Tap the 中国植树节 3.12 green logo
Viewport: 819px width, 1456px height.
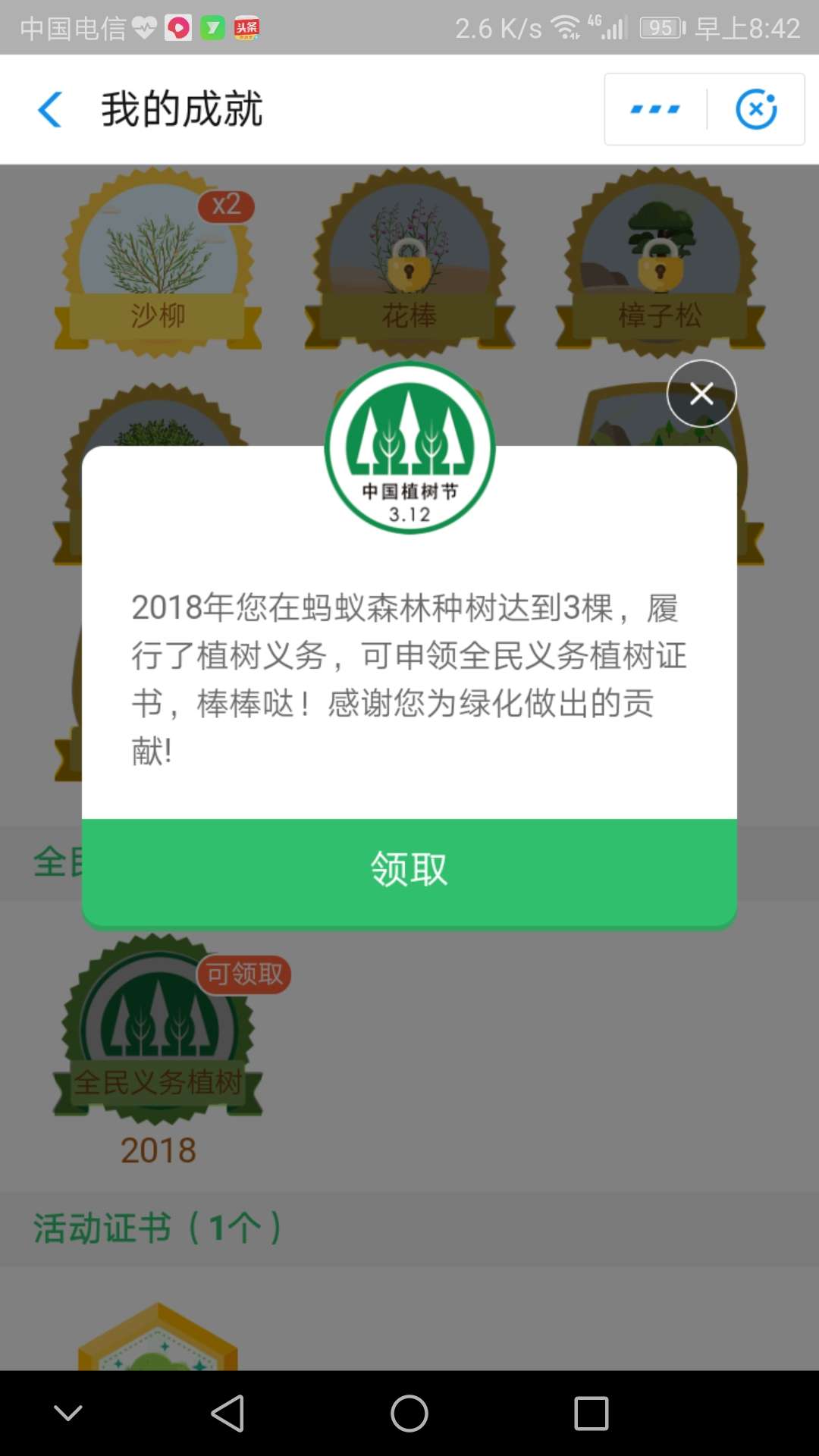tap(409, 449)
